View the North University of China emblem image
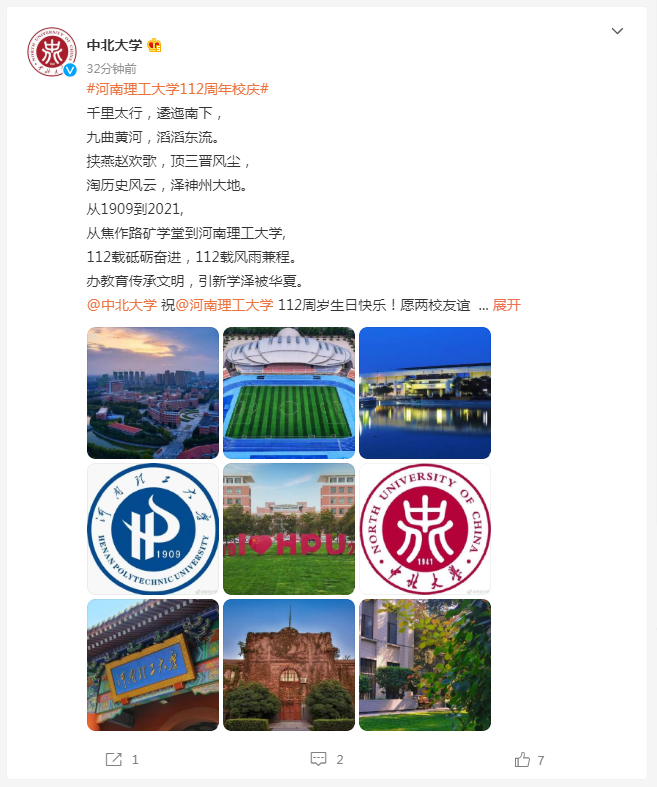The height and width of the screenshot is (787, 657). (425, 529)
